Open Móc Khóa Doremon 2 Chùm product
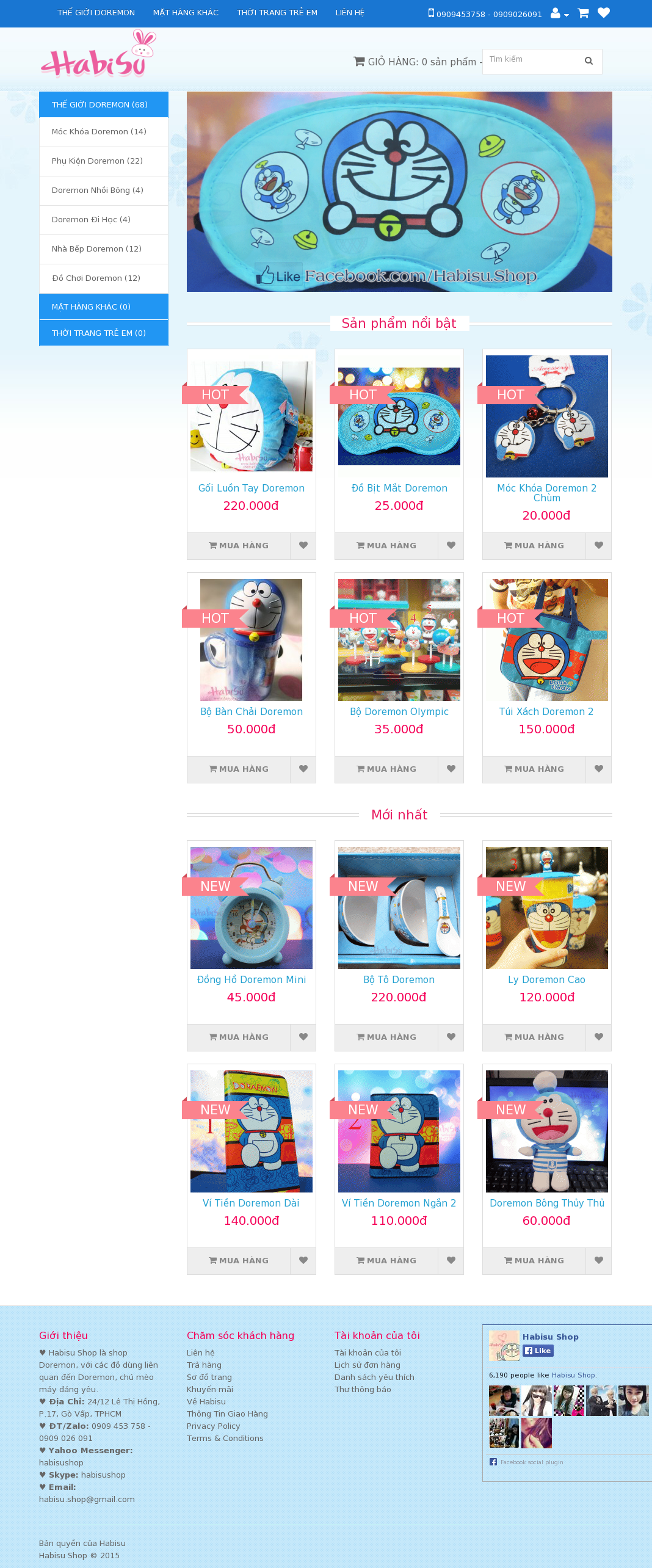This screenshot has height=1568, width=652. pyautogui.click(x=546, y=493)
